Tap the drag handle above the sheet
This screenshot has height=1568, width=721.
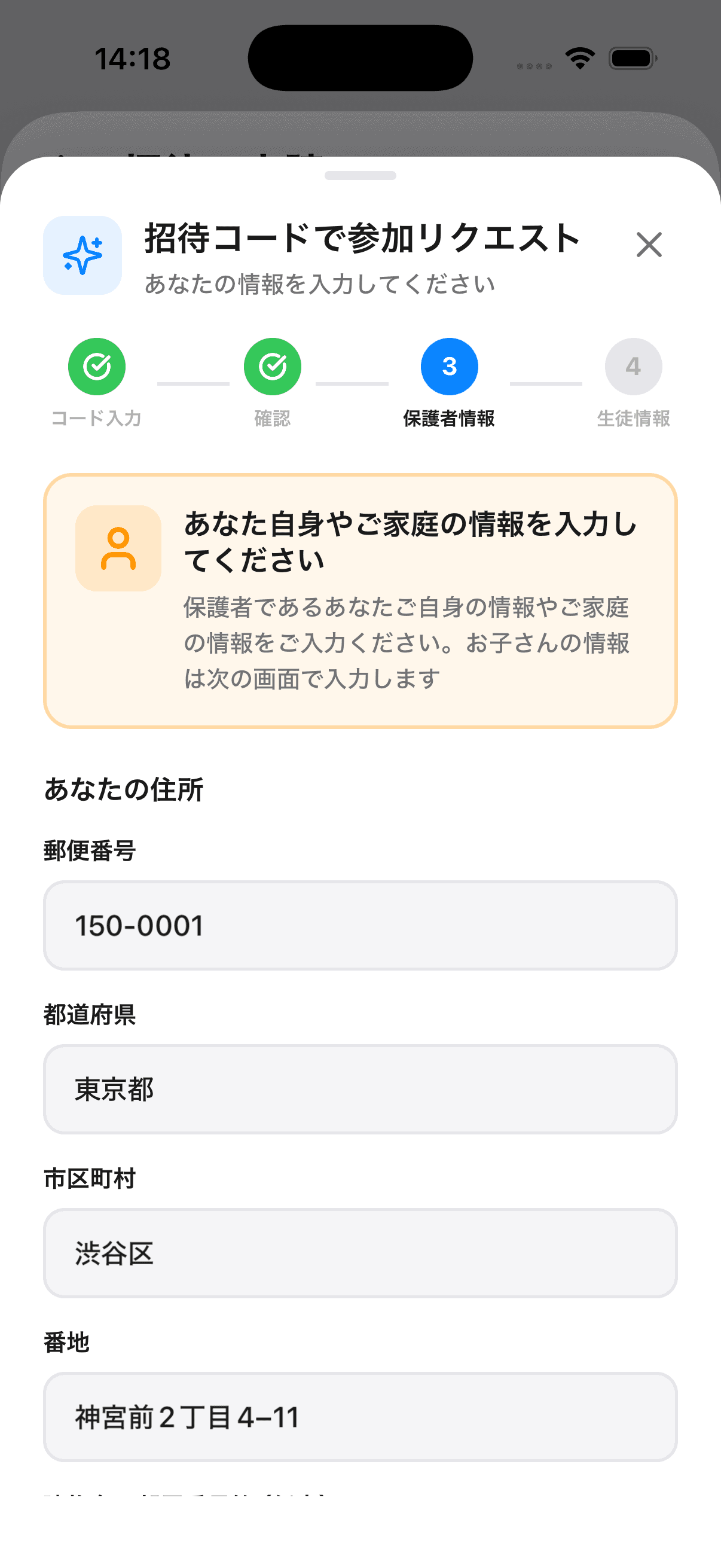pos(360,175)
